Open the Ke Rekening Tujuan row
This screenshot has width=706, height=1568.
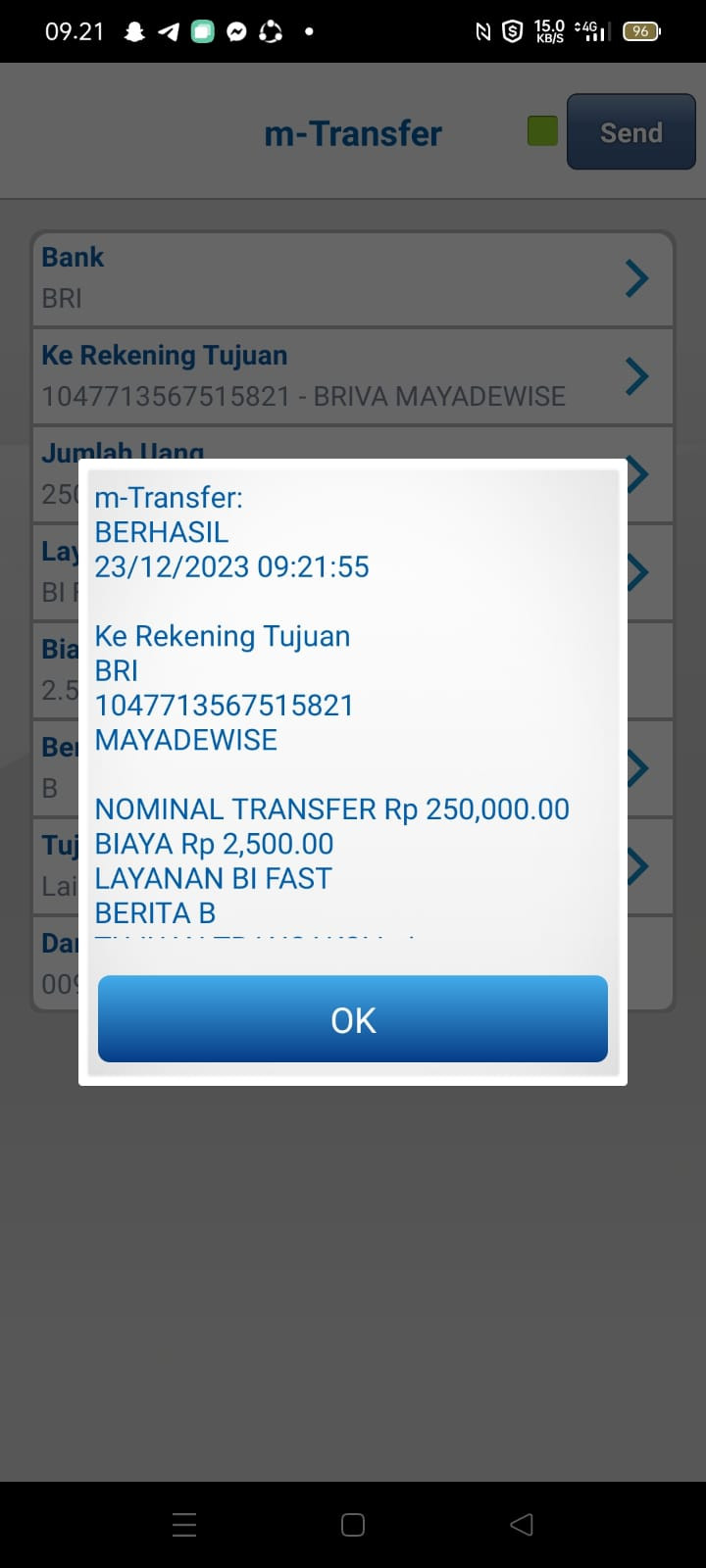click(353, 376)
